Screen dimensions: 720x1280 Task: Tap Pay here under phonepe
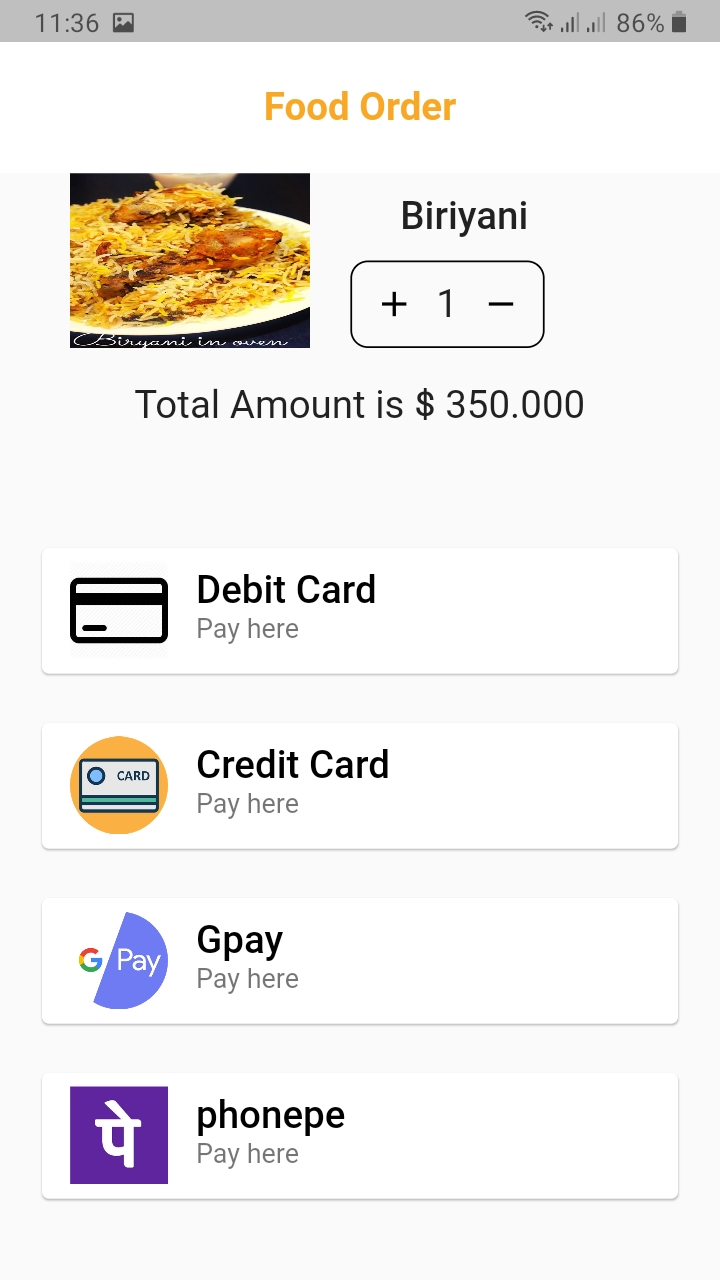pos(247,1154)
